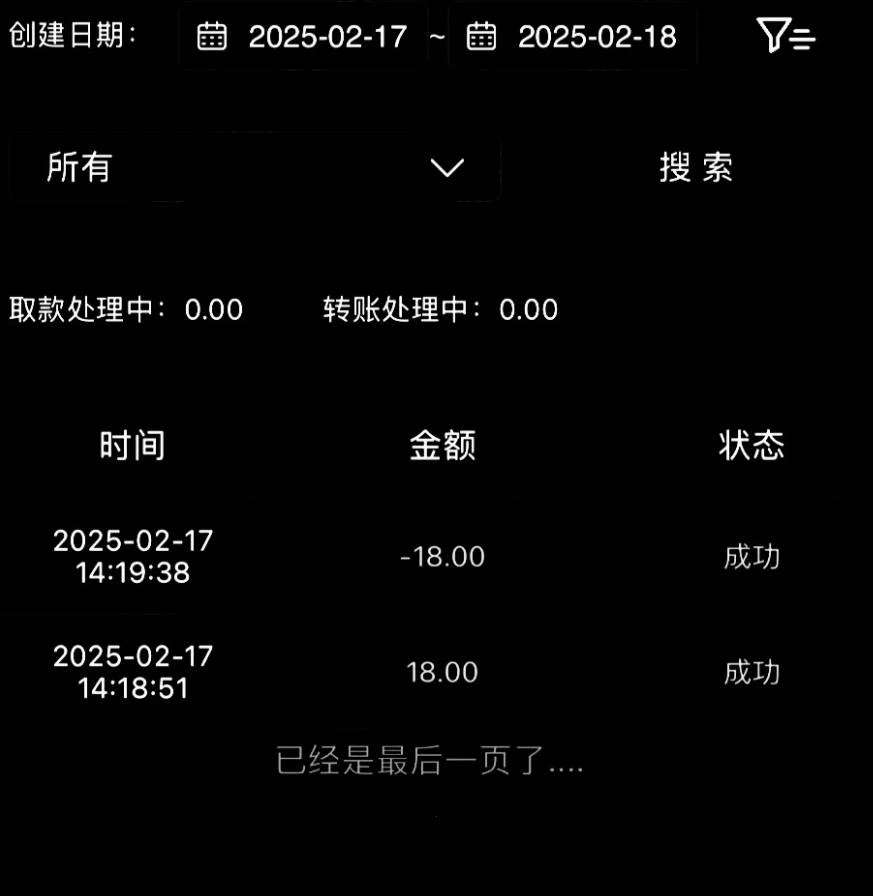Click the 18.00 amount entry

coord(443,672)
